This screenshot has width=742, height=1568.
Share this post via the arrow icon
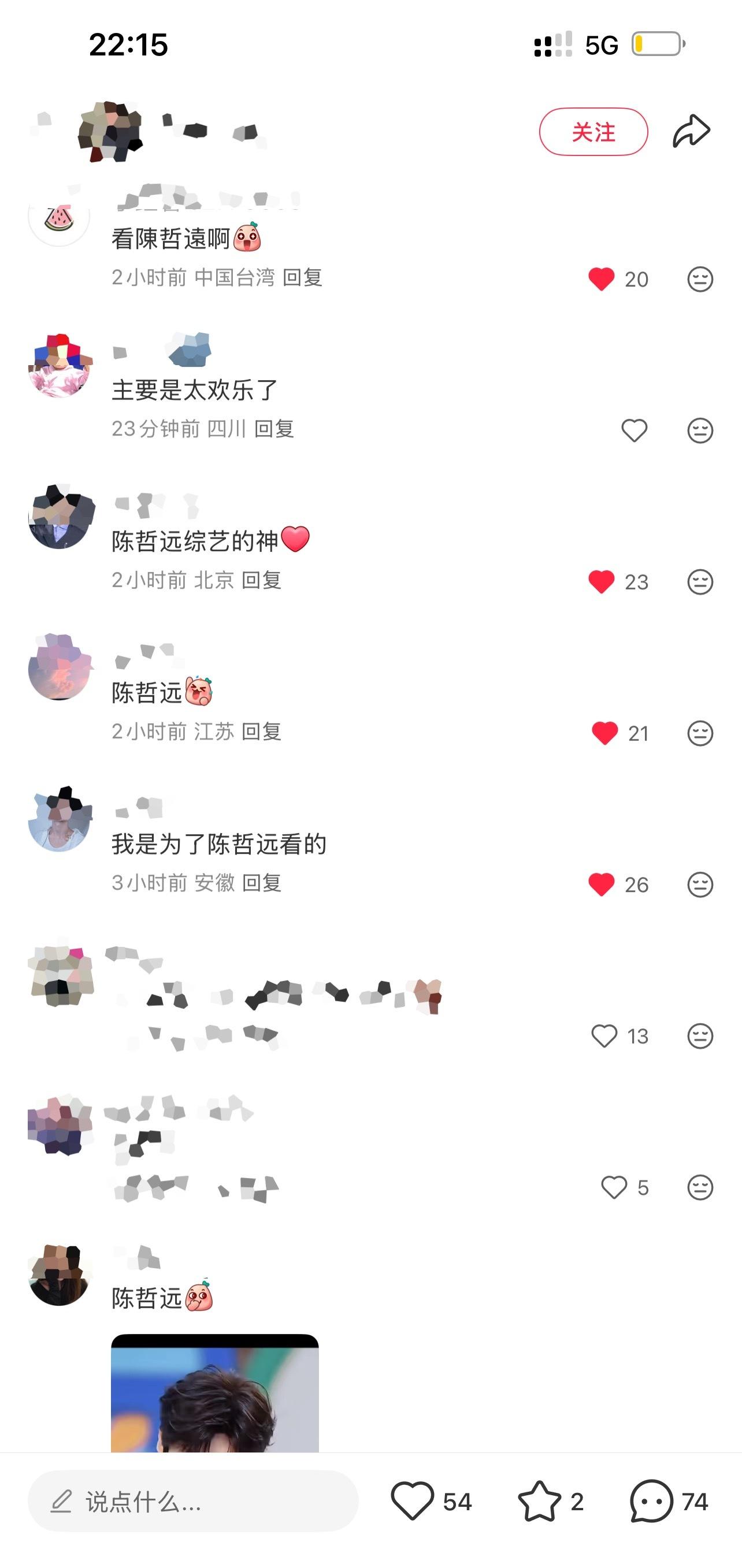tap(691, 130)
